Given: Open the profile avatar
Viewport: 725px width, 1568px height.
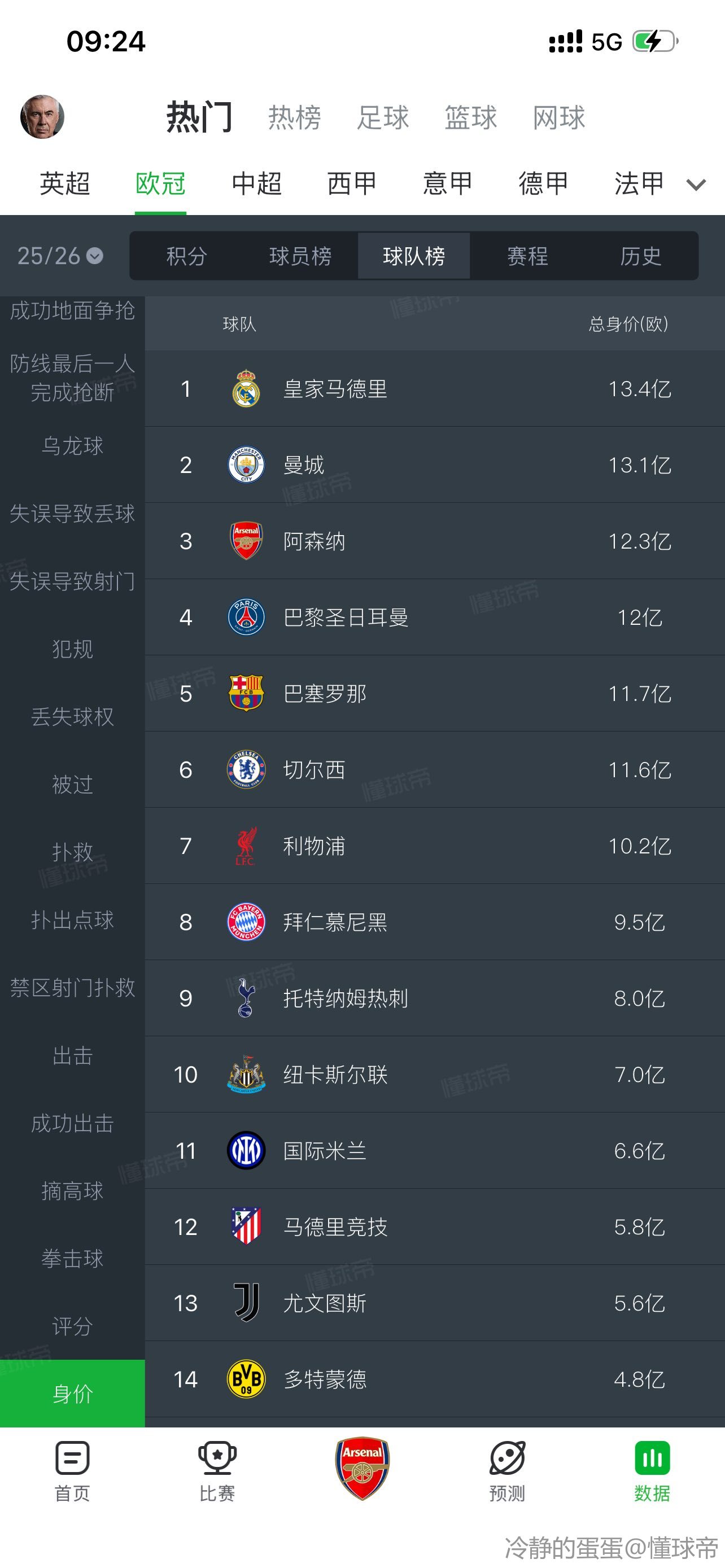Looking at the screenshot, I should pos(42,117).
